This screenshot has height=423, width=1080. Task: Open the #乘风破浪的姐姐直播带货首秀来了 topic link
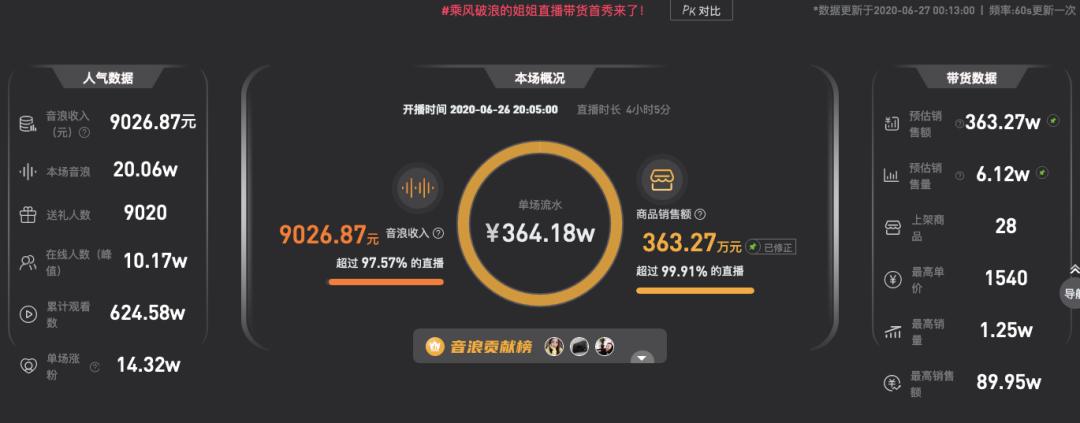tap(543, 10)
